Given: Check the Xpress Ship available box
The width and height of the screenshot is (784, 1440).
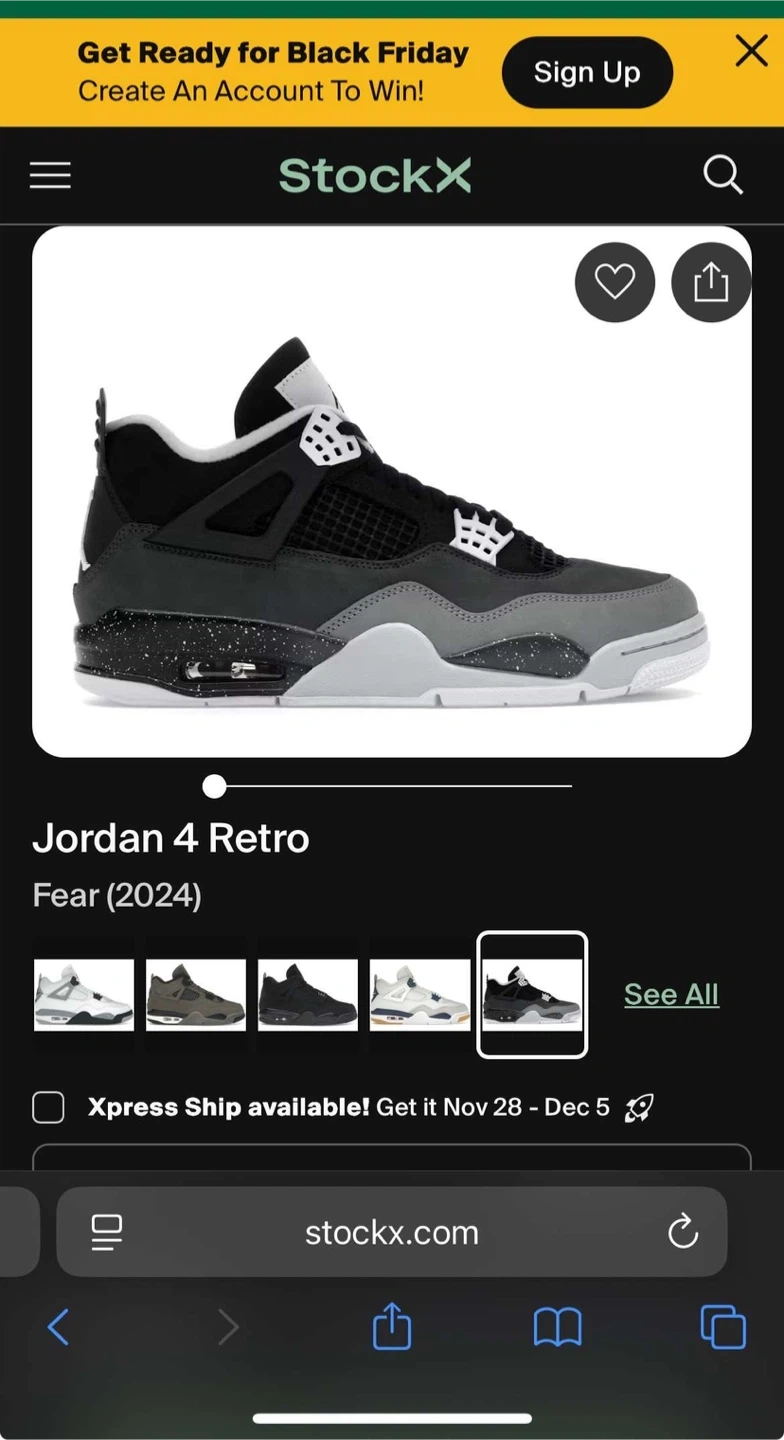Looking at the screenshot, I should [48, 1107].
